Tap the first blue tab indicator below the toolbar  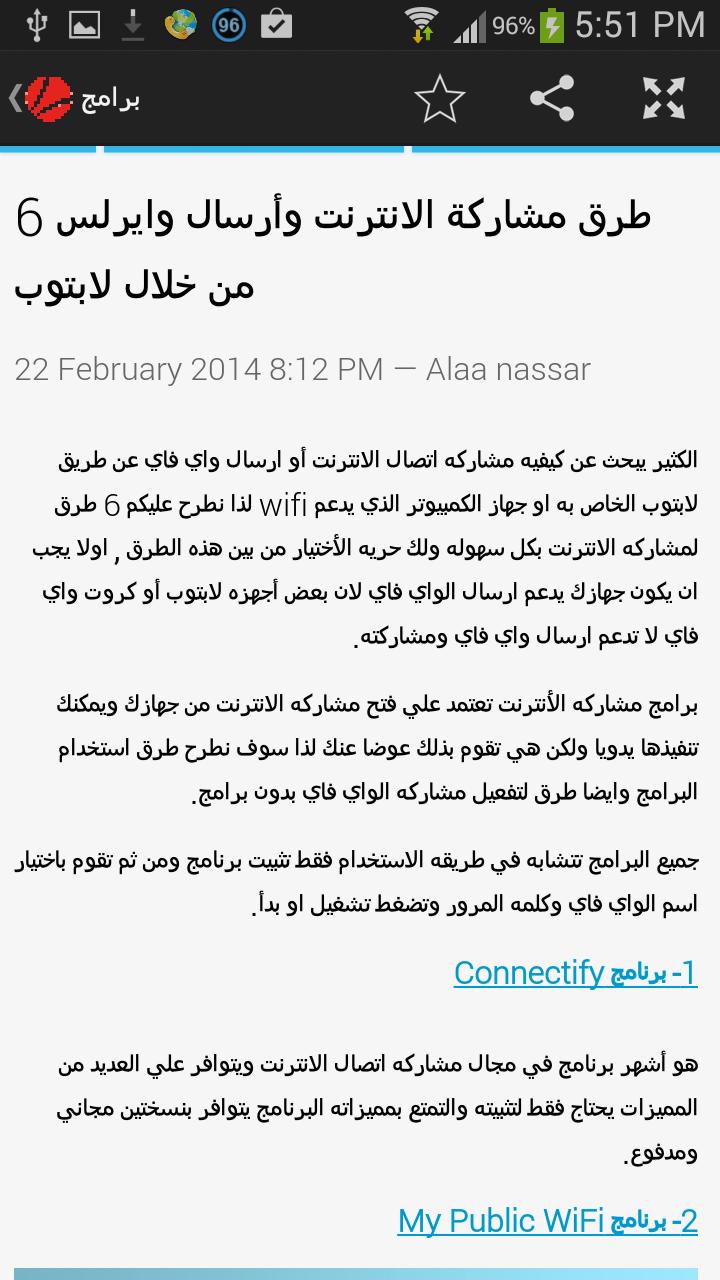click(x=48, y=148)
